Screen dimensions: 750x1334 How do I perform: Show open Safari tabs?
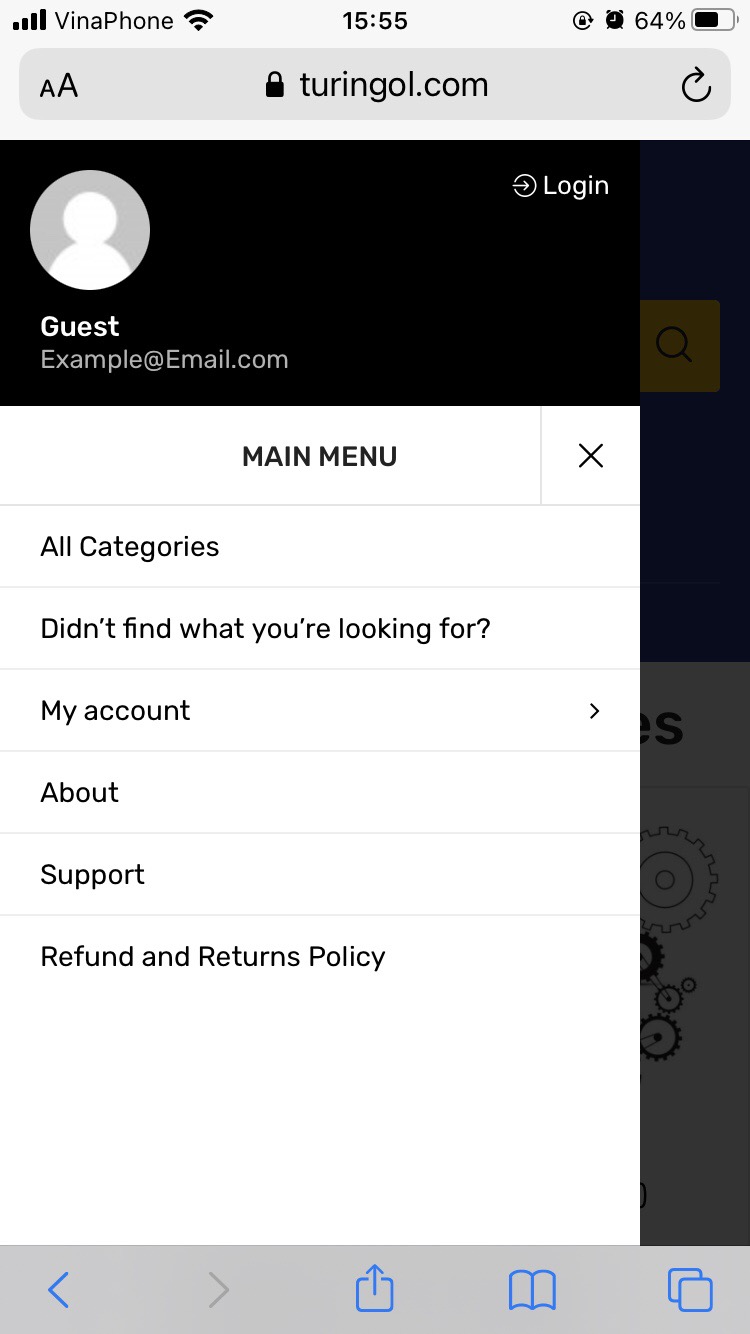click(690, 1290)
